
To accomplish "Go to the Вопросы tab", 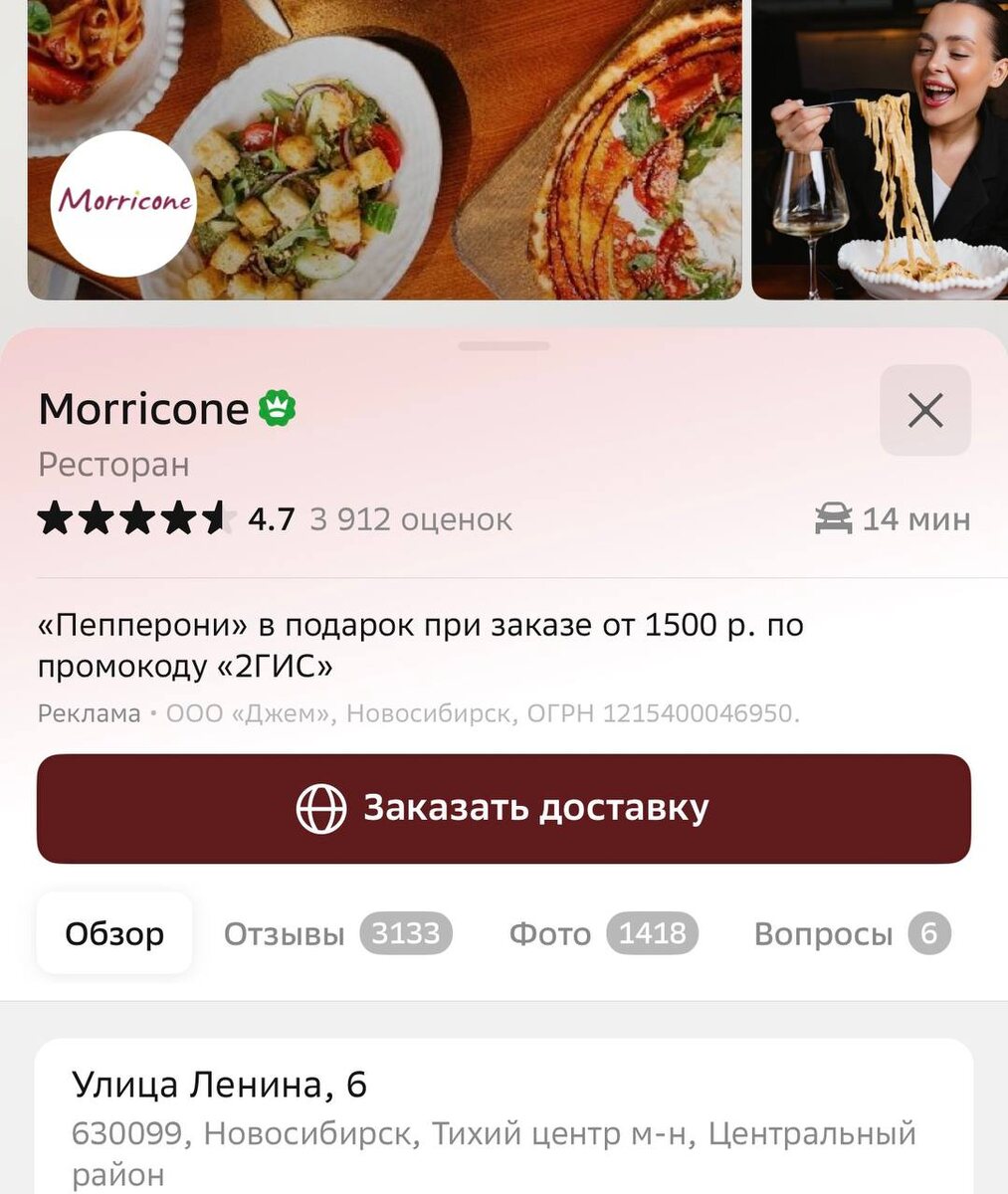I will (x=851, y=933).
